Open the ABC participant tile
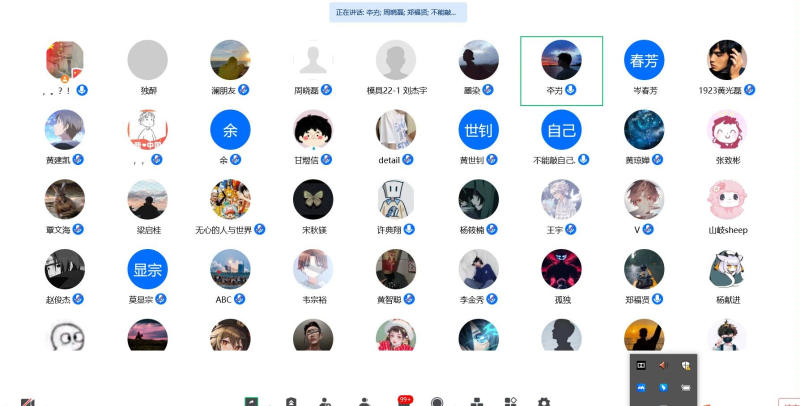 [x=230, y=270]
